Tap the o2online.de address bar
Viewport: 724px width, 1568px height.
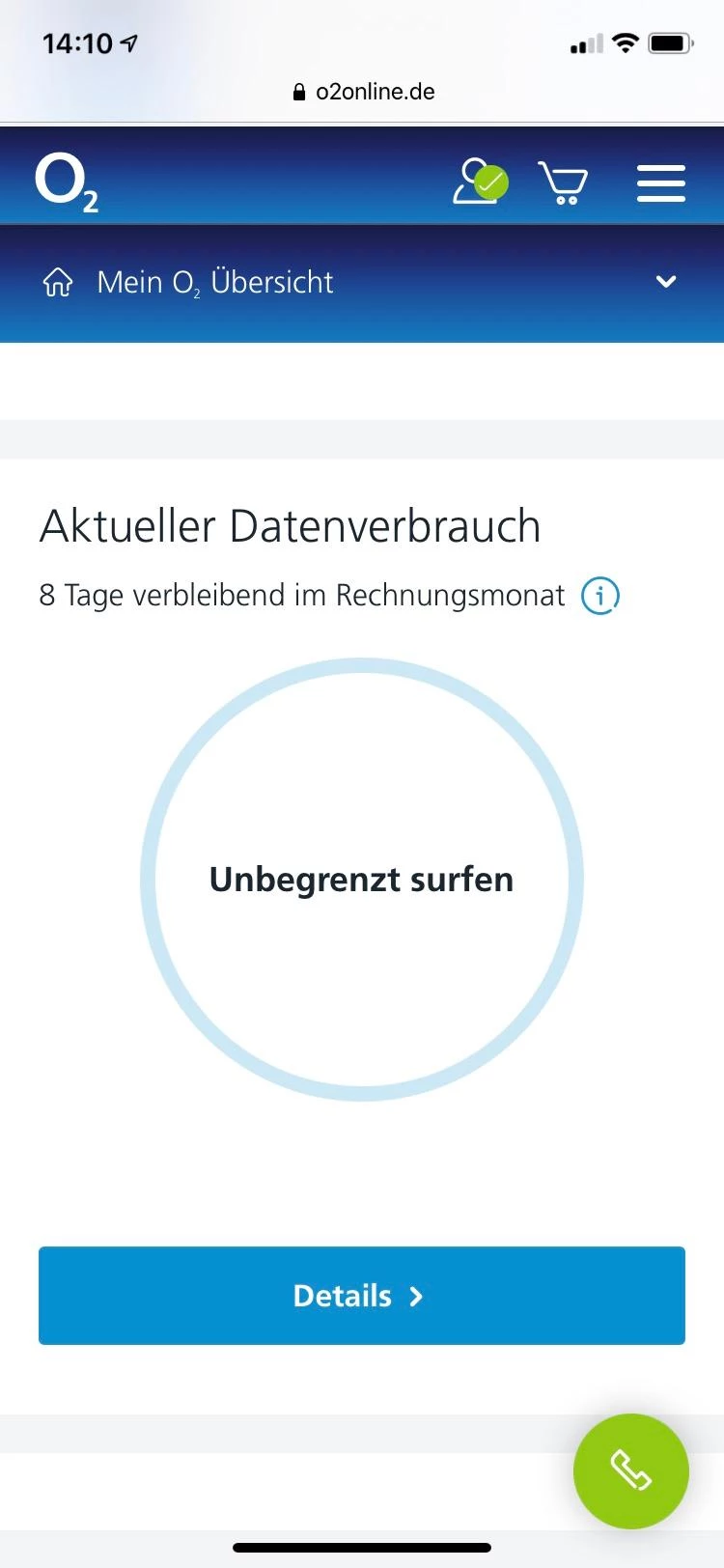[x=363, y=92]
